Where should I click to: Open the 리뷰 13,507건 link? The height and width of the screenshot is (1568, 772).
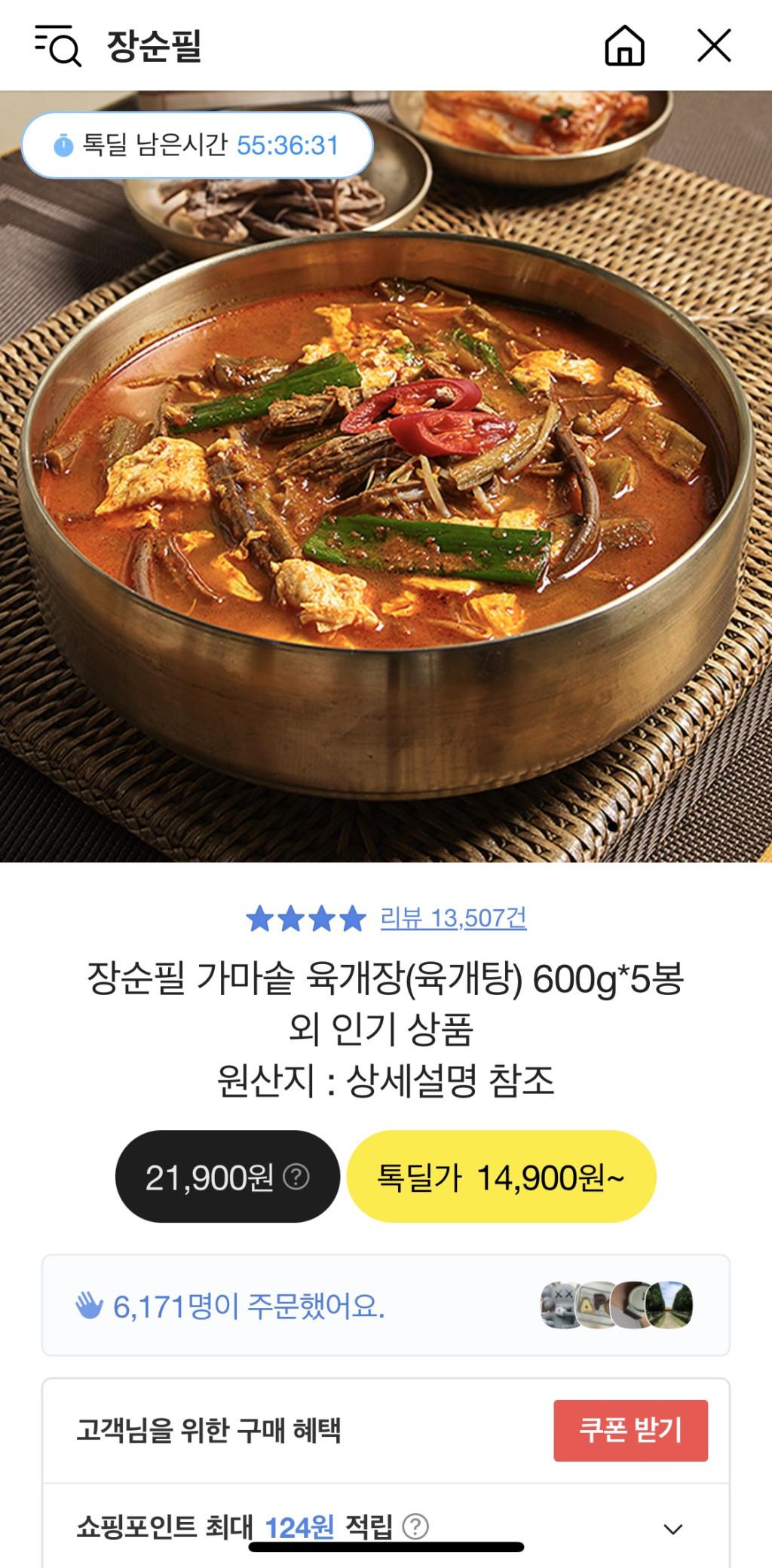point(453,918)
